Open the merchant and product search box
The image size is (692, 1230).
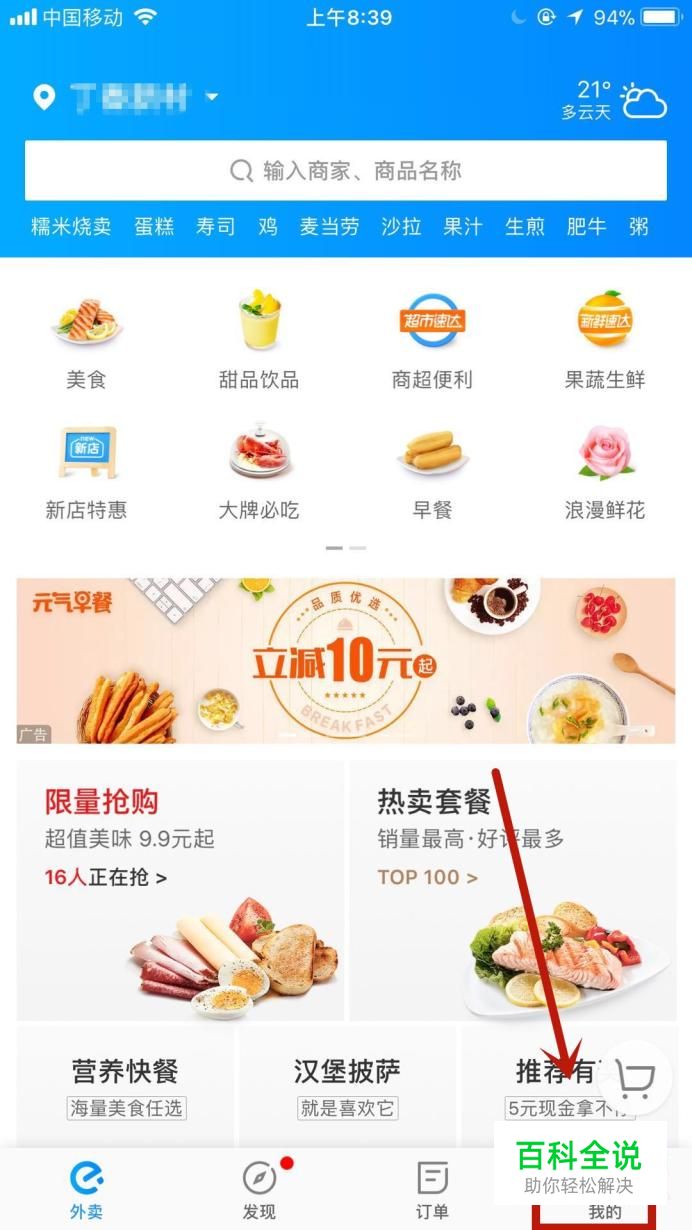point(346,171)
